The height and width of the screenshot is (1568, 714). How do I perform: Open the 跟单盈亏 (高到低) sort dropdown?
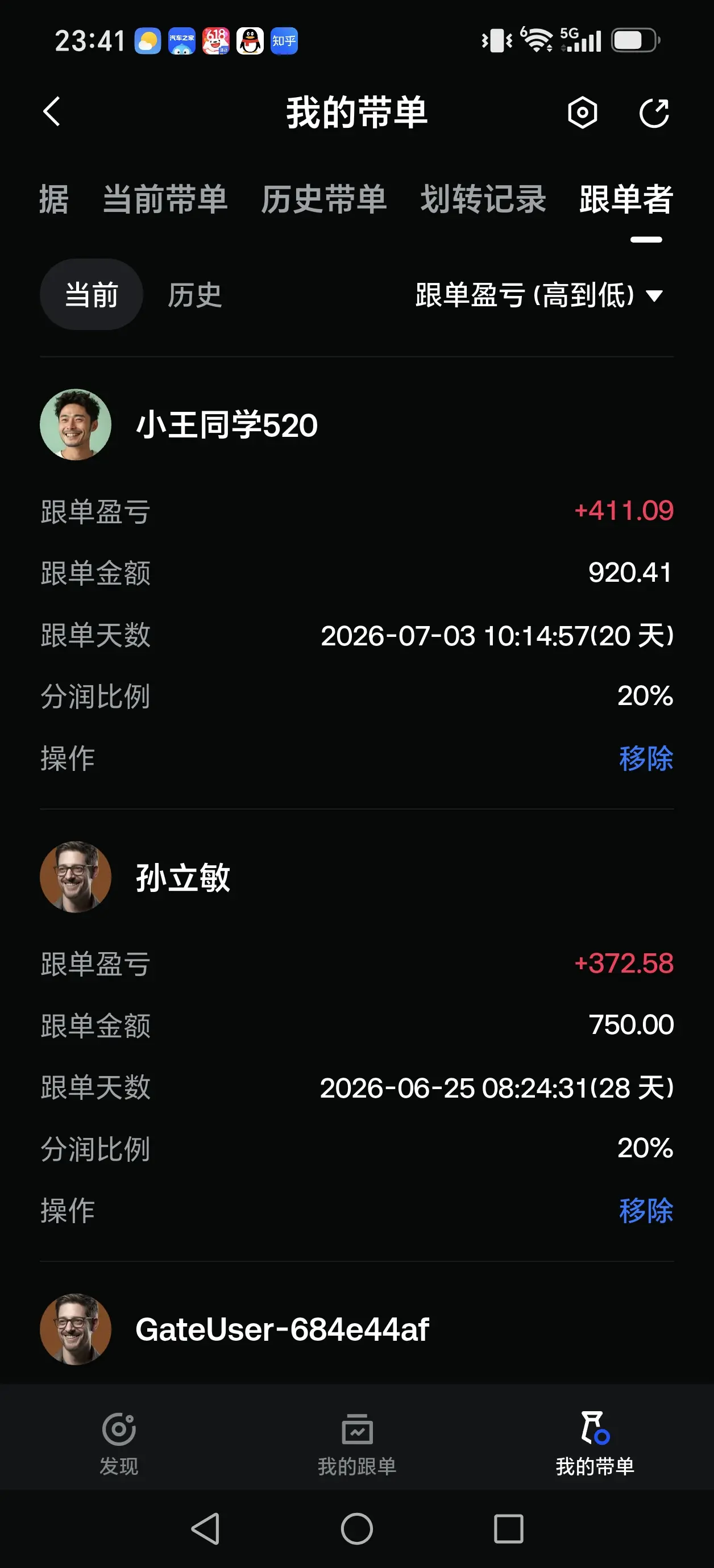tap(539, 296)
